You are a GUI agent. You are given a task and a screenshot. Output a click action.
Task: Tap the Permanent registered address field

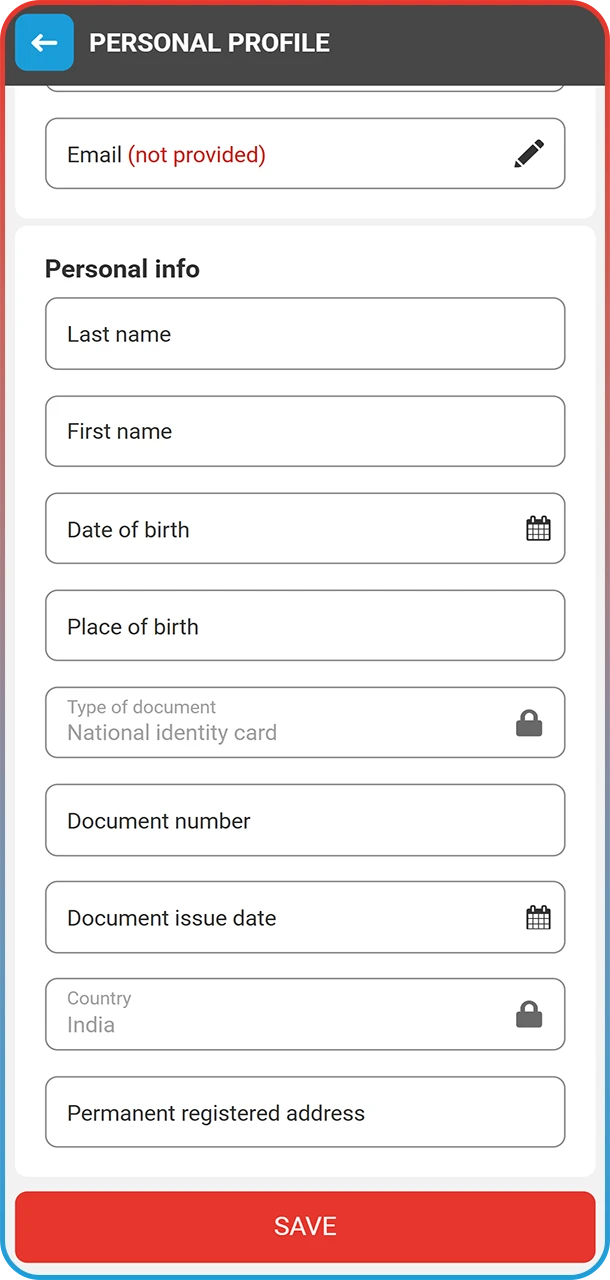coord(305,1112)
